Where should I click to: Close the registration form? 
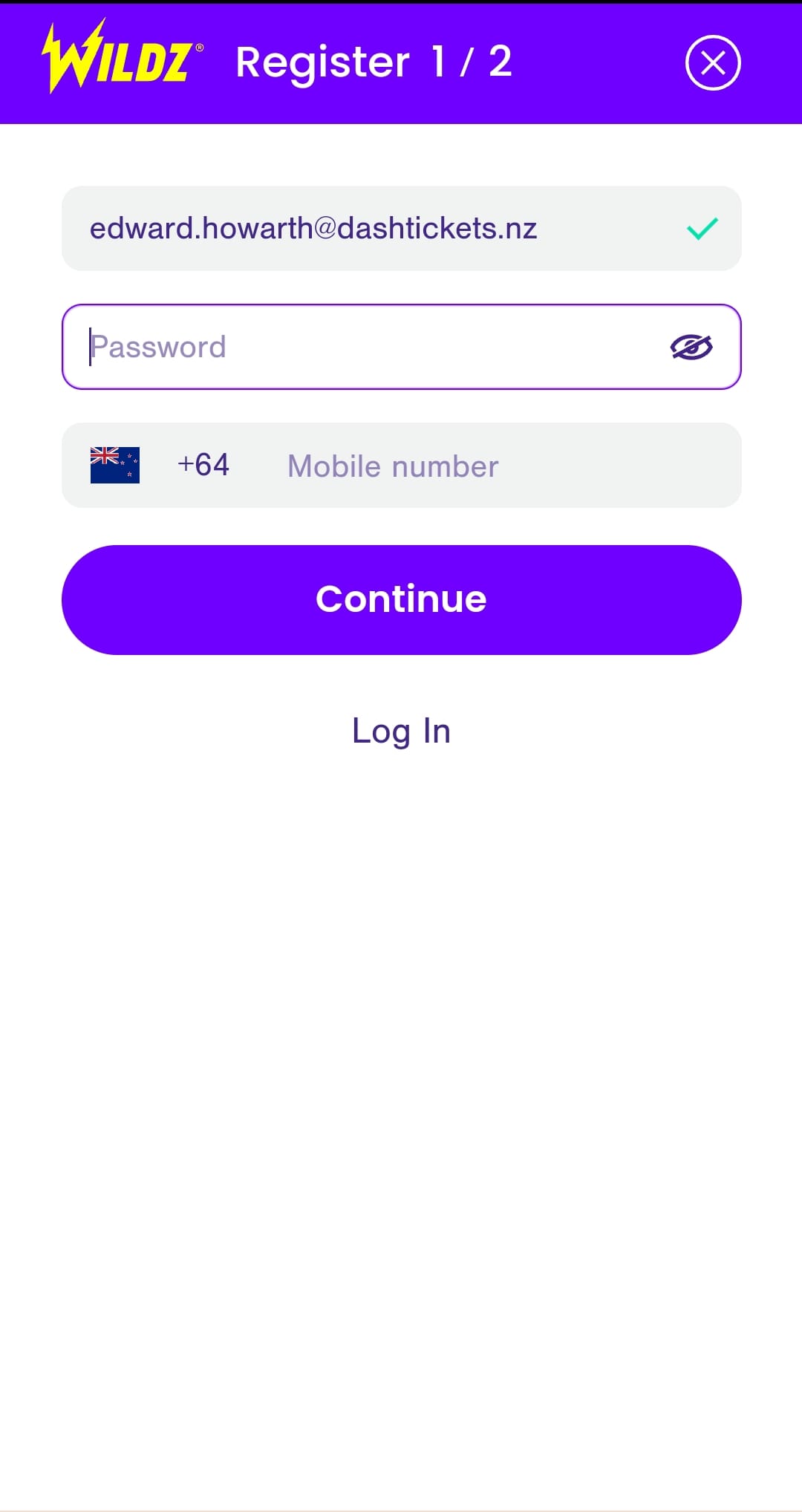(x=712, y=62)
